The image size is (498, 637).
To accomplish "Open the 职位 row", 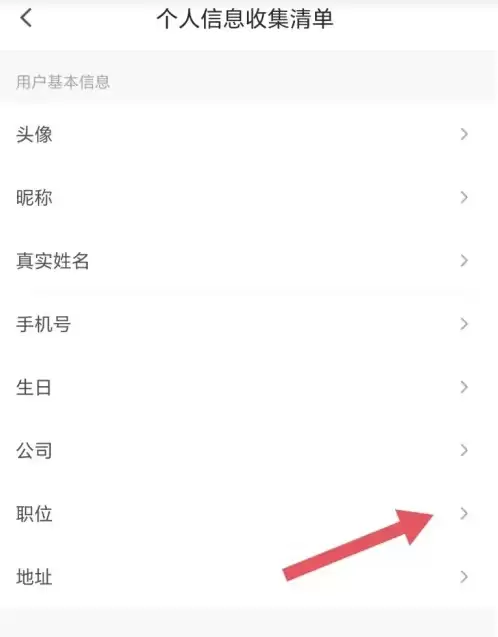I will click(x=249, y=514).
